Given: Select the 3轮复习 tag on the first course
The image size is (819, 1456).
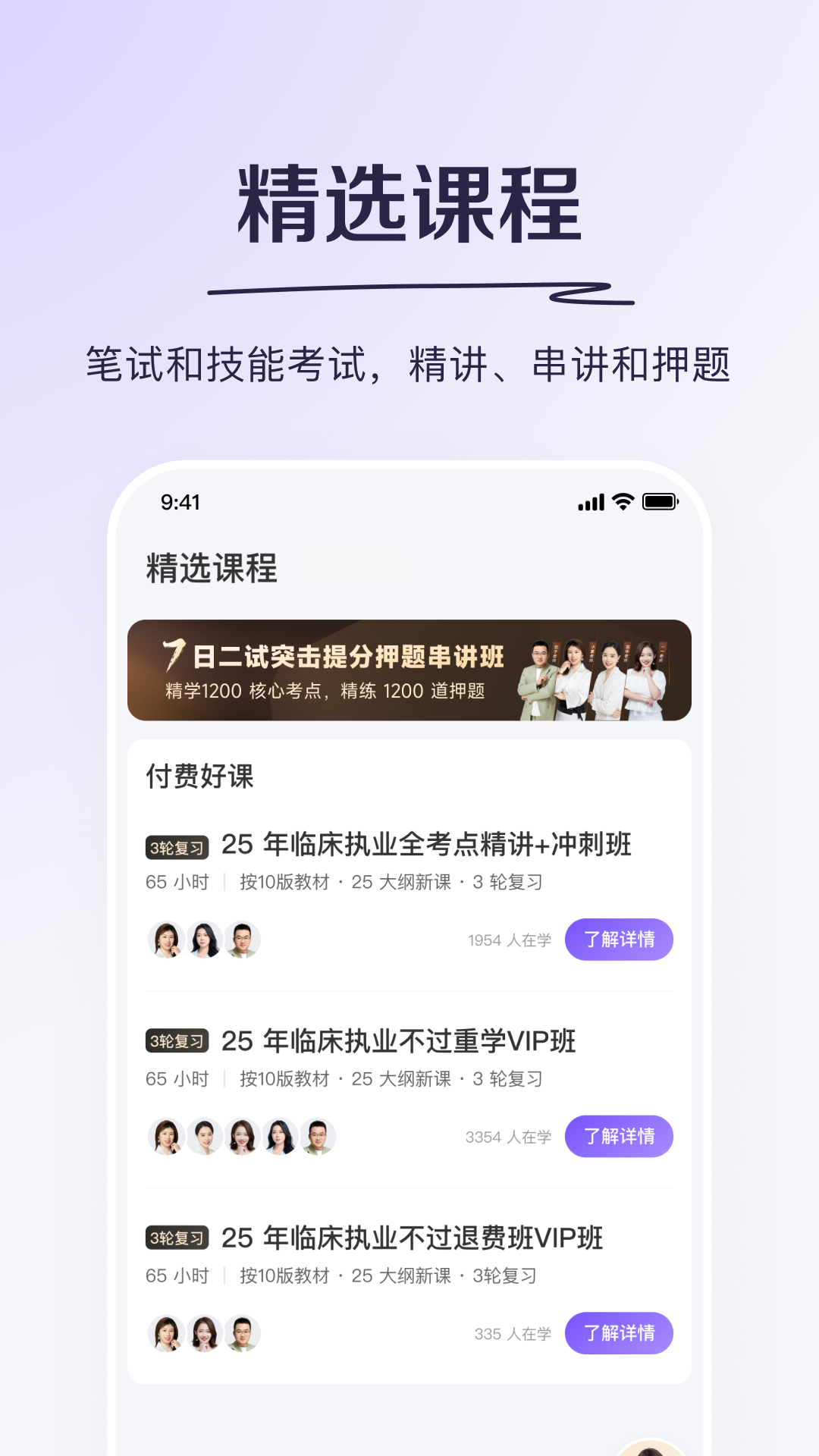Looking at the screenshot, I should click(177, 843).
